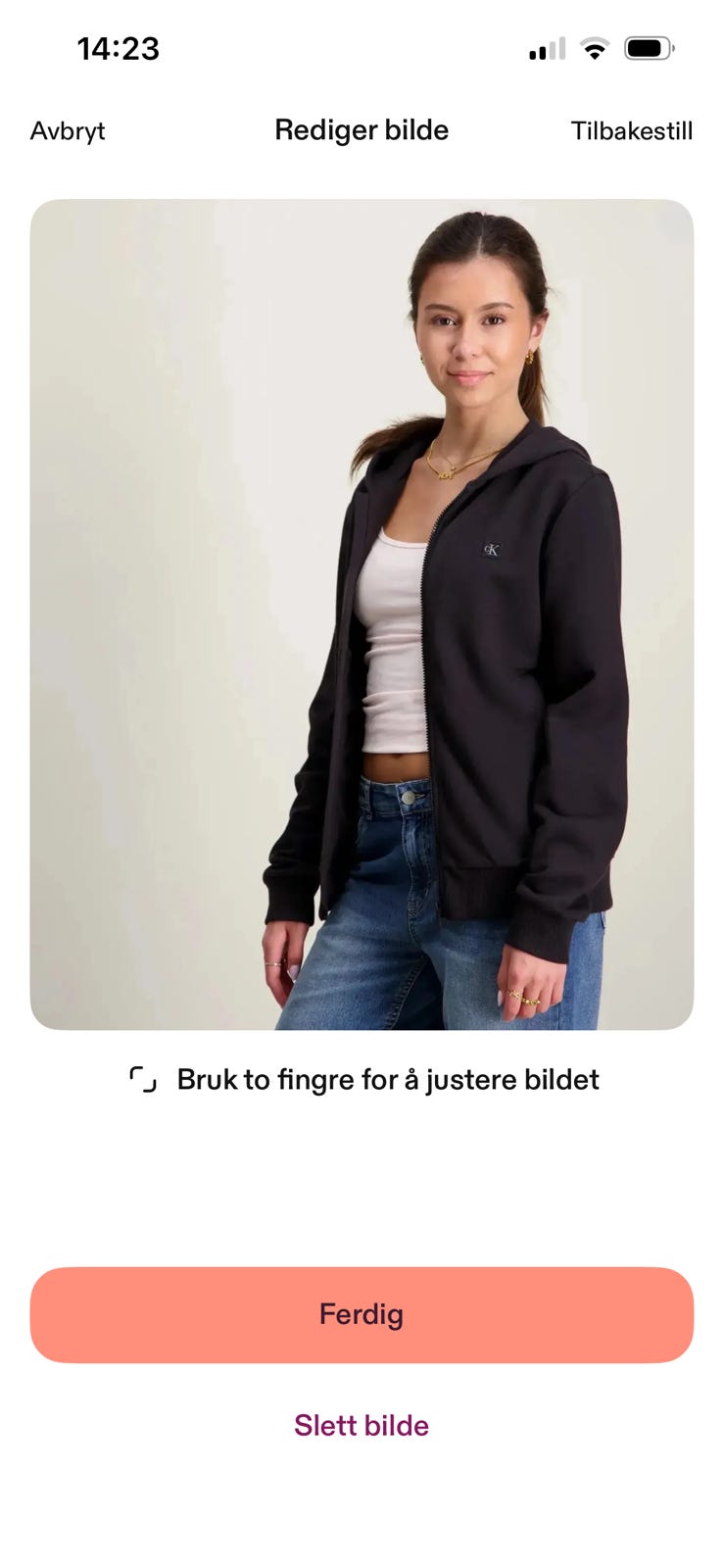
Task: Tap Avbryt to cancel editing
Action: coord(68,131)
